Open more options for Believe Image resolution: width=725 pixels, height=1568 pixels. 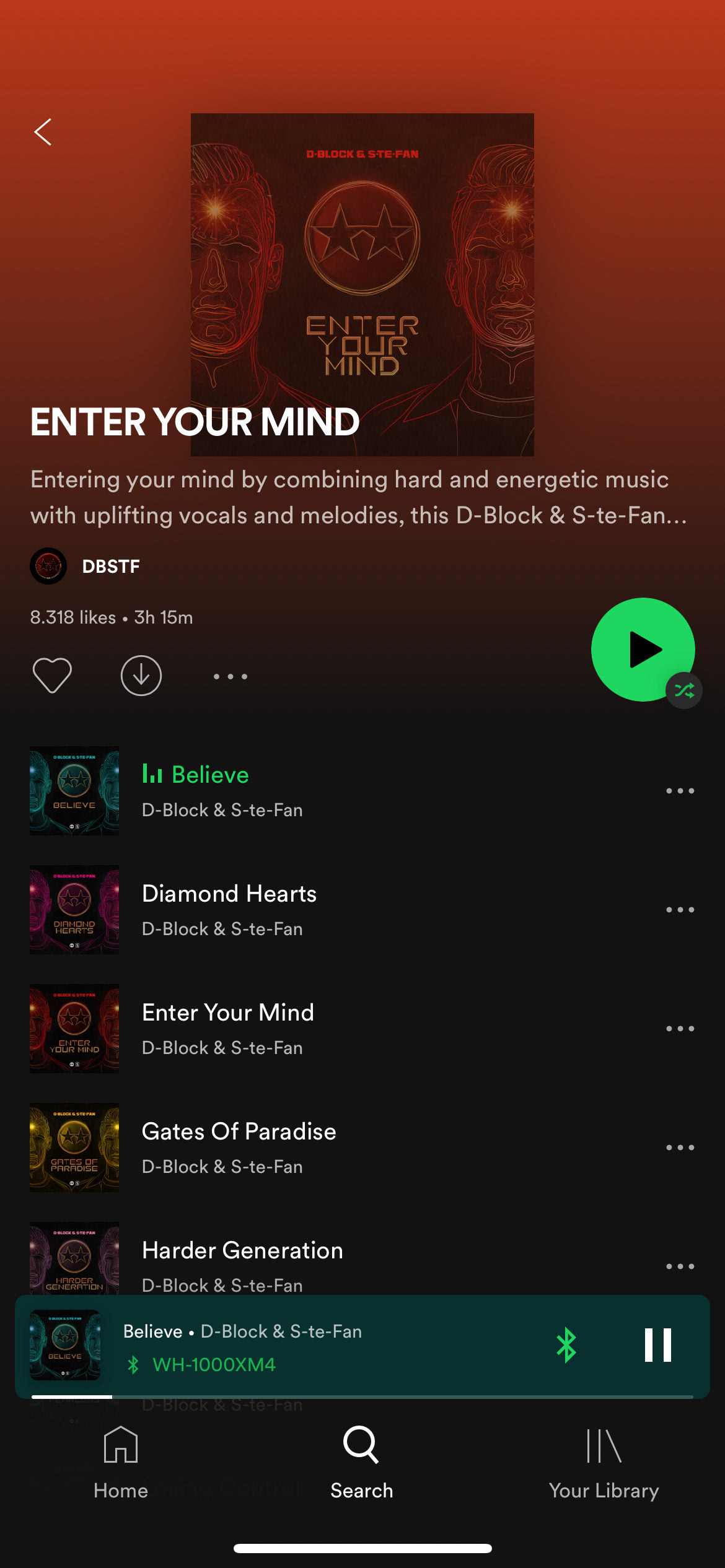[x=680, y=791]
